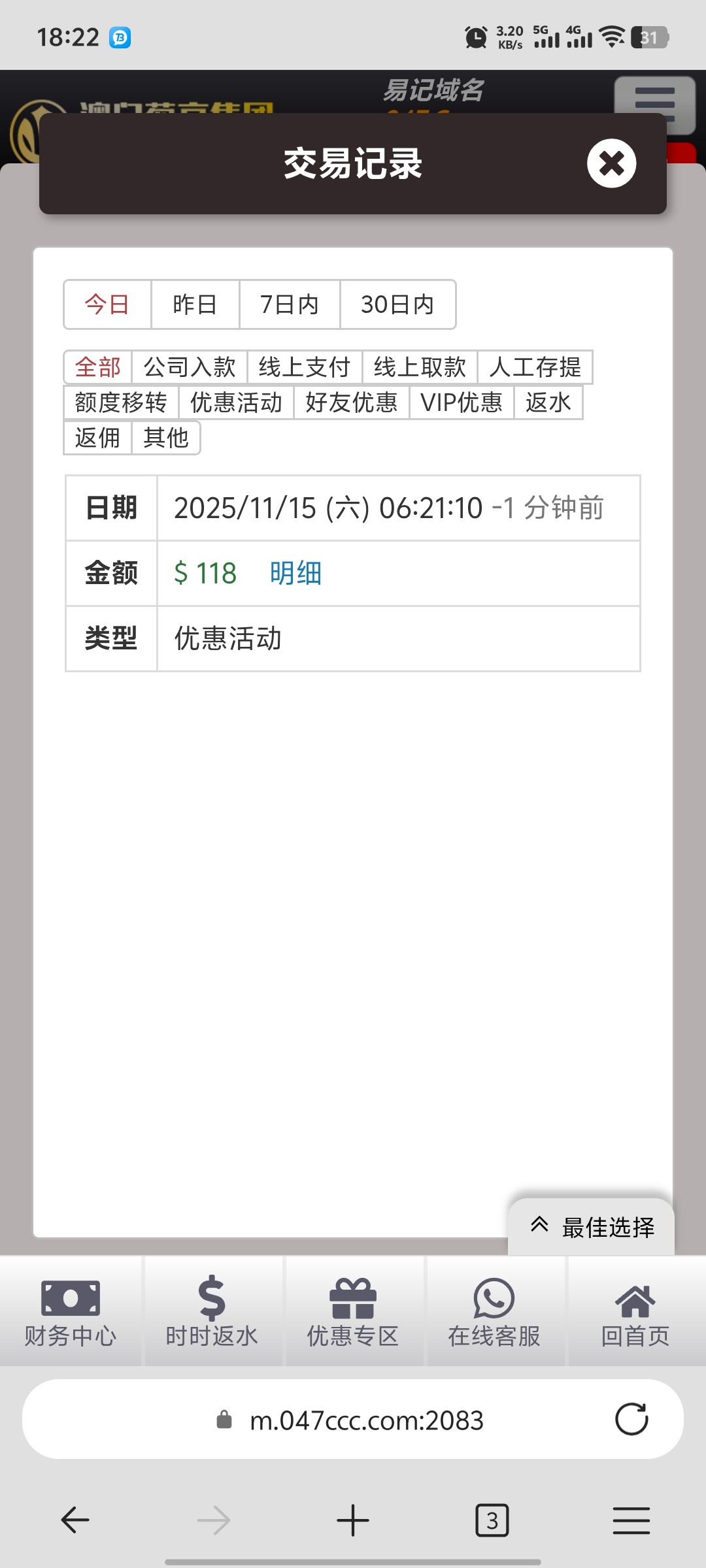Click the 其他 category button
Image resolution: width=706 pixels, height=1568 pixels.
coord(166,438)
